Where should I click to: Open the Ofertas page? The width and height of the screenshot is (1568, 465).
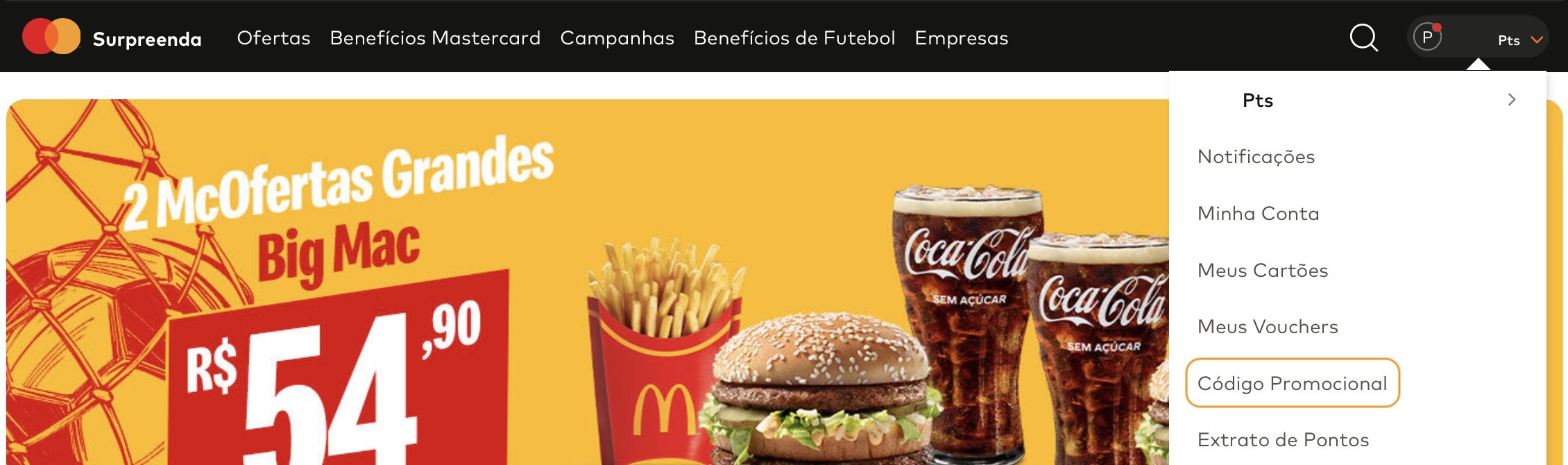point(273,38)
